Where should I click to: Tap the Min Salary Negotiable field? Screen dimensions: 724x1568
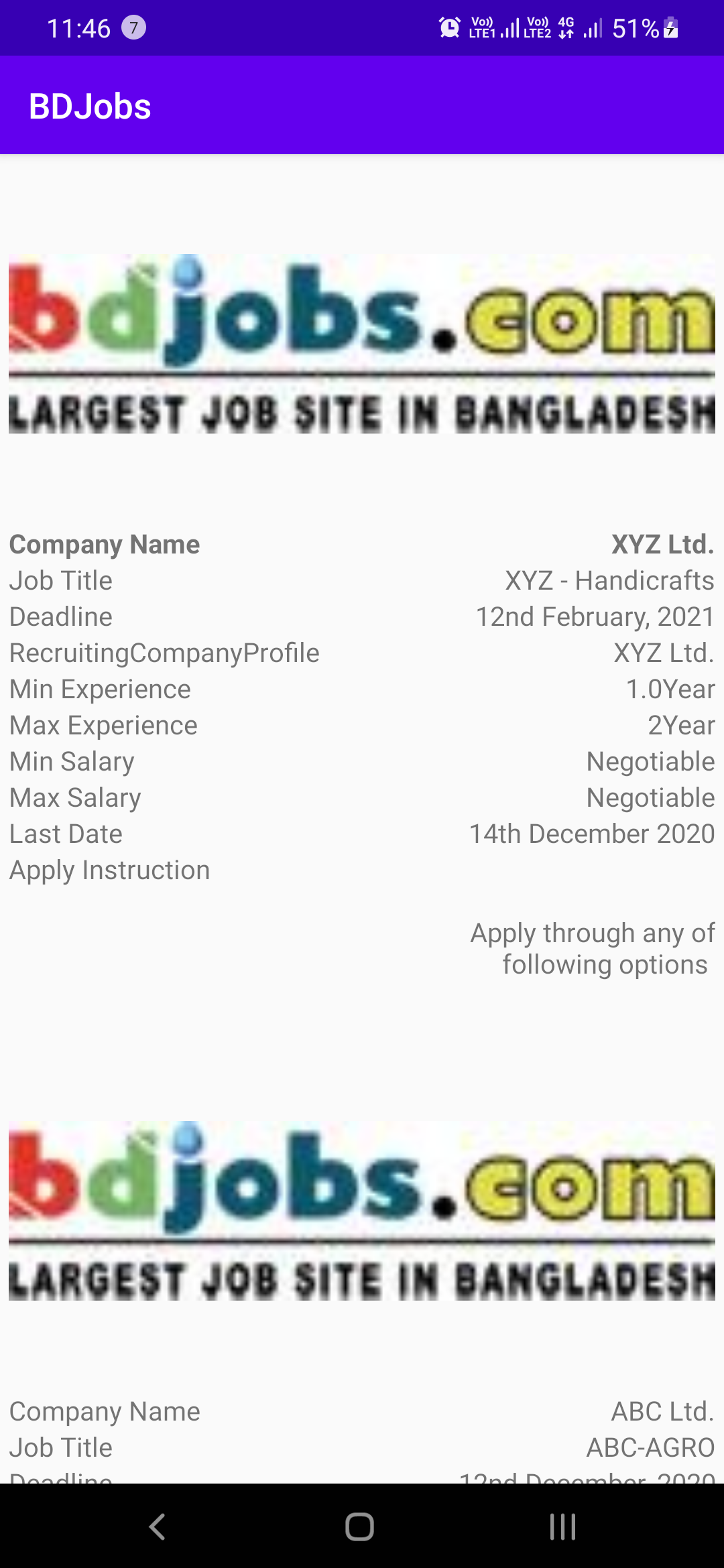coord(650,761)
